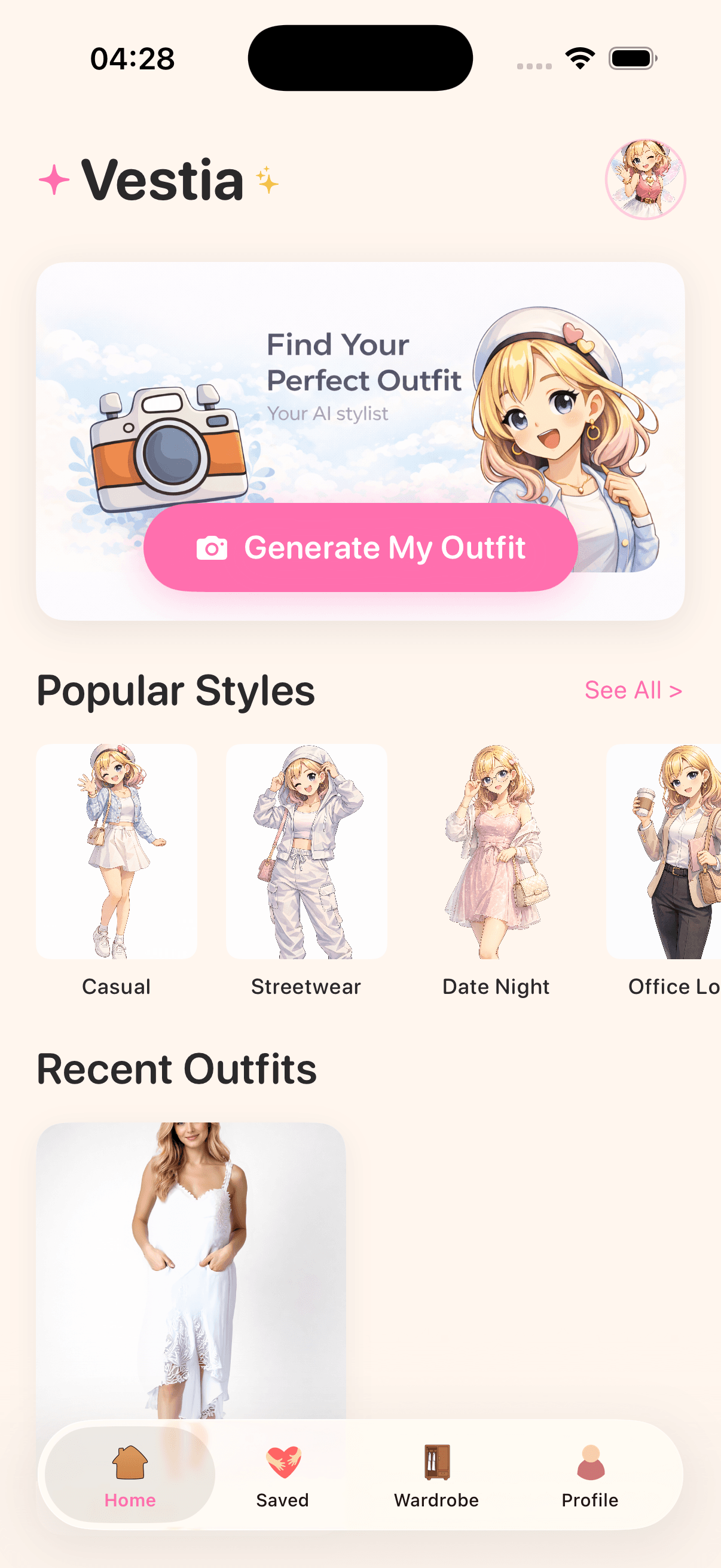Click the sparkle icon beside Vestia title
Viewport: 721px width, 1568px height.
point(54,181)
